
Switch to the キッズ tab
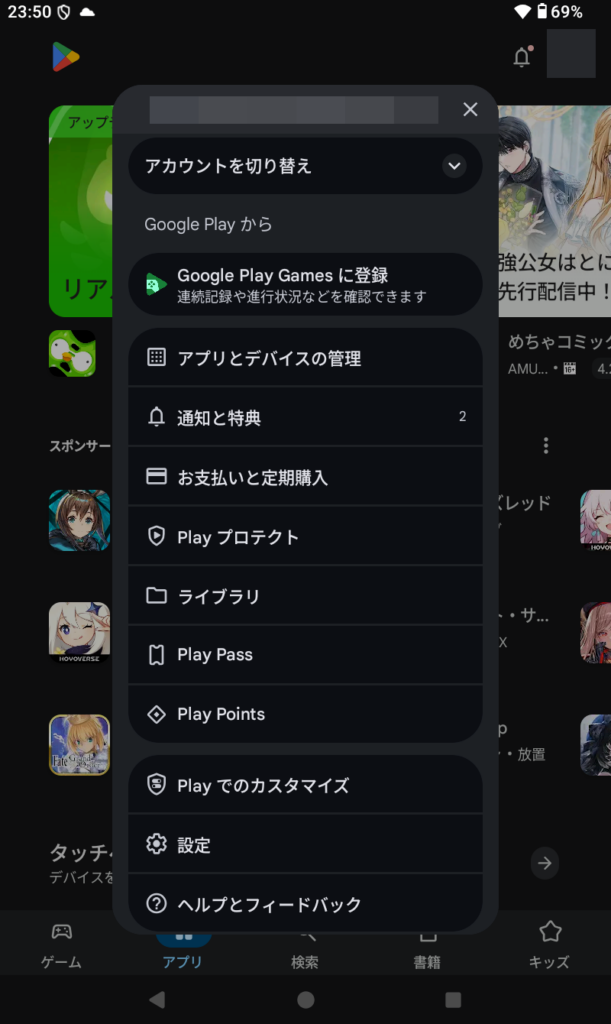click(549, 946)
